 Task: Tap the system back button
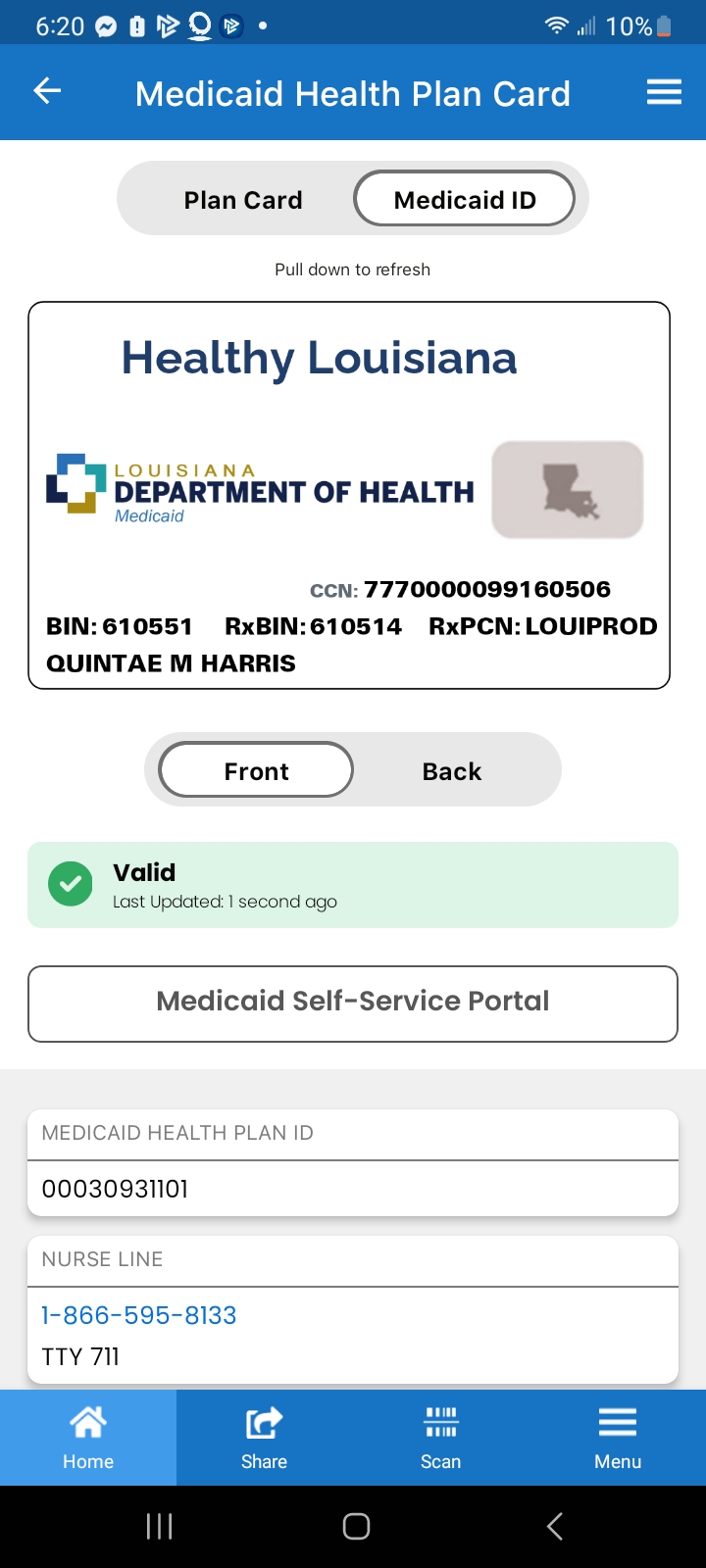pos(554,1526)
